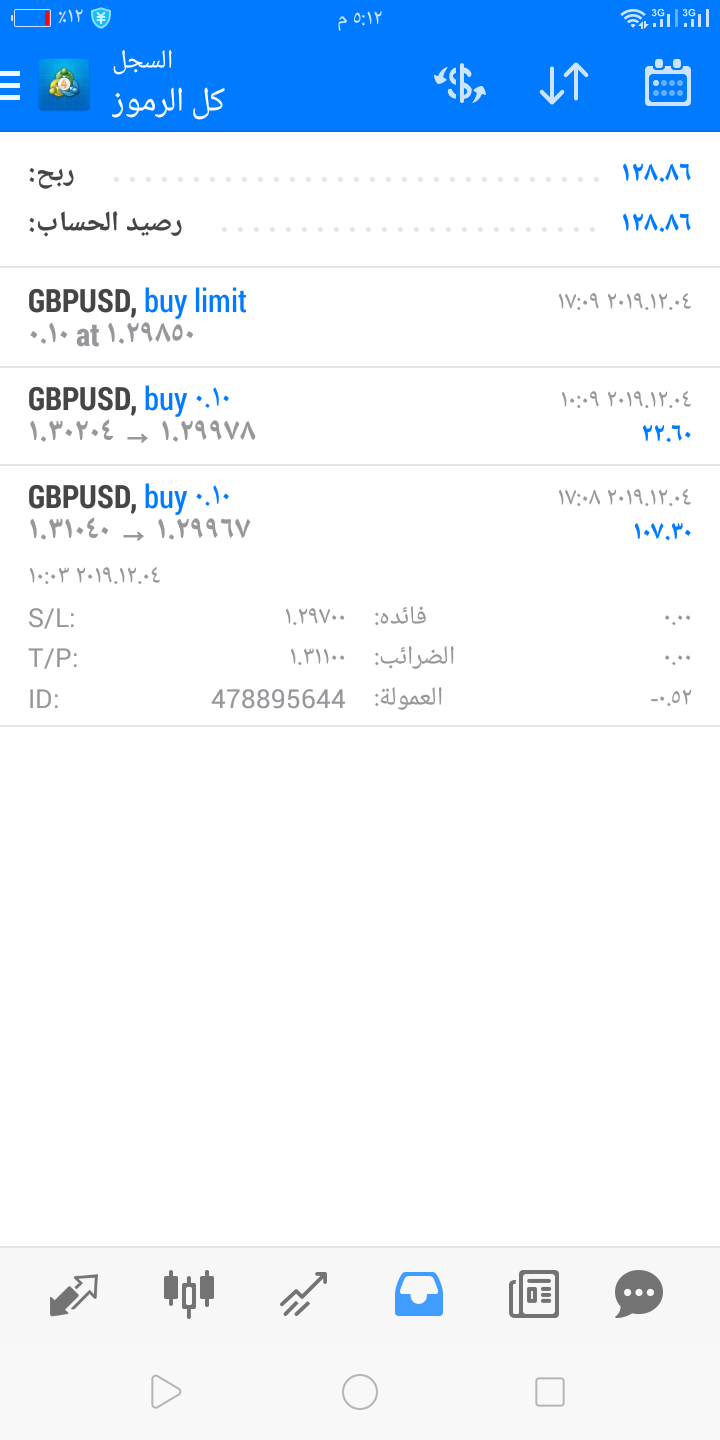Select the History inbox tab
Image resolution: width=720 pixels, height=1440 pixels.
[419, 1294]
